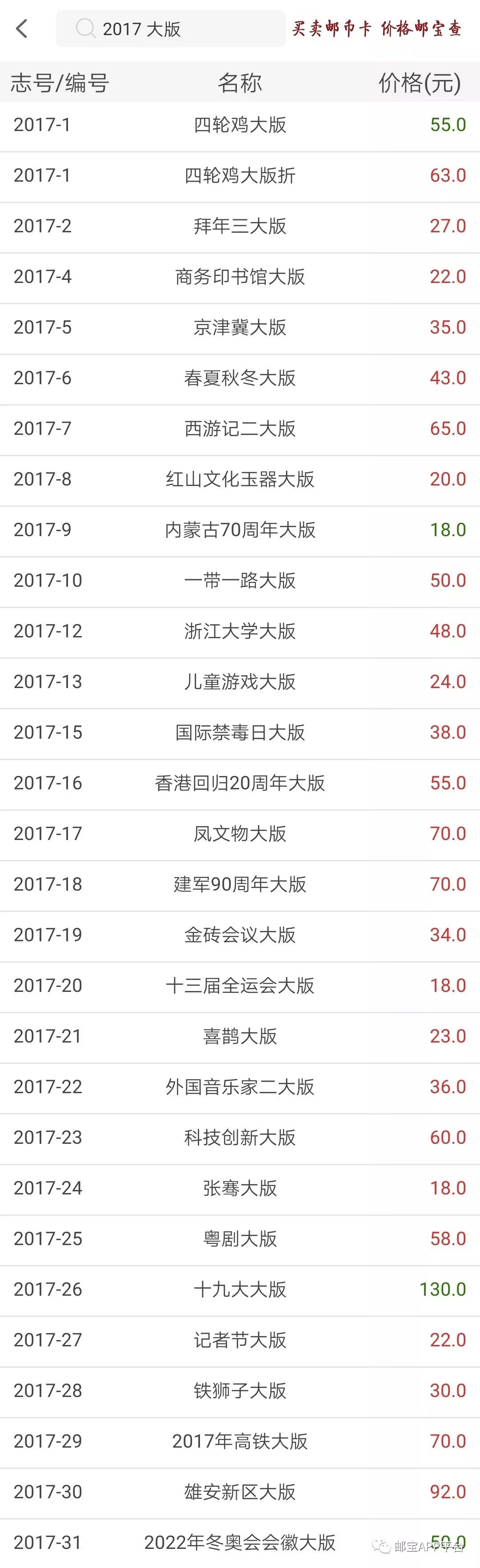The width and height of the screenshot is (480, 1568).
Task: Select the 铁狮子大版 entry
Action: pos(240,1390)
